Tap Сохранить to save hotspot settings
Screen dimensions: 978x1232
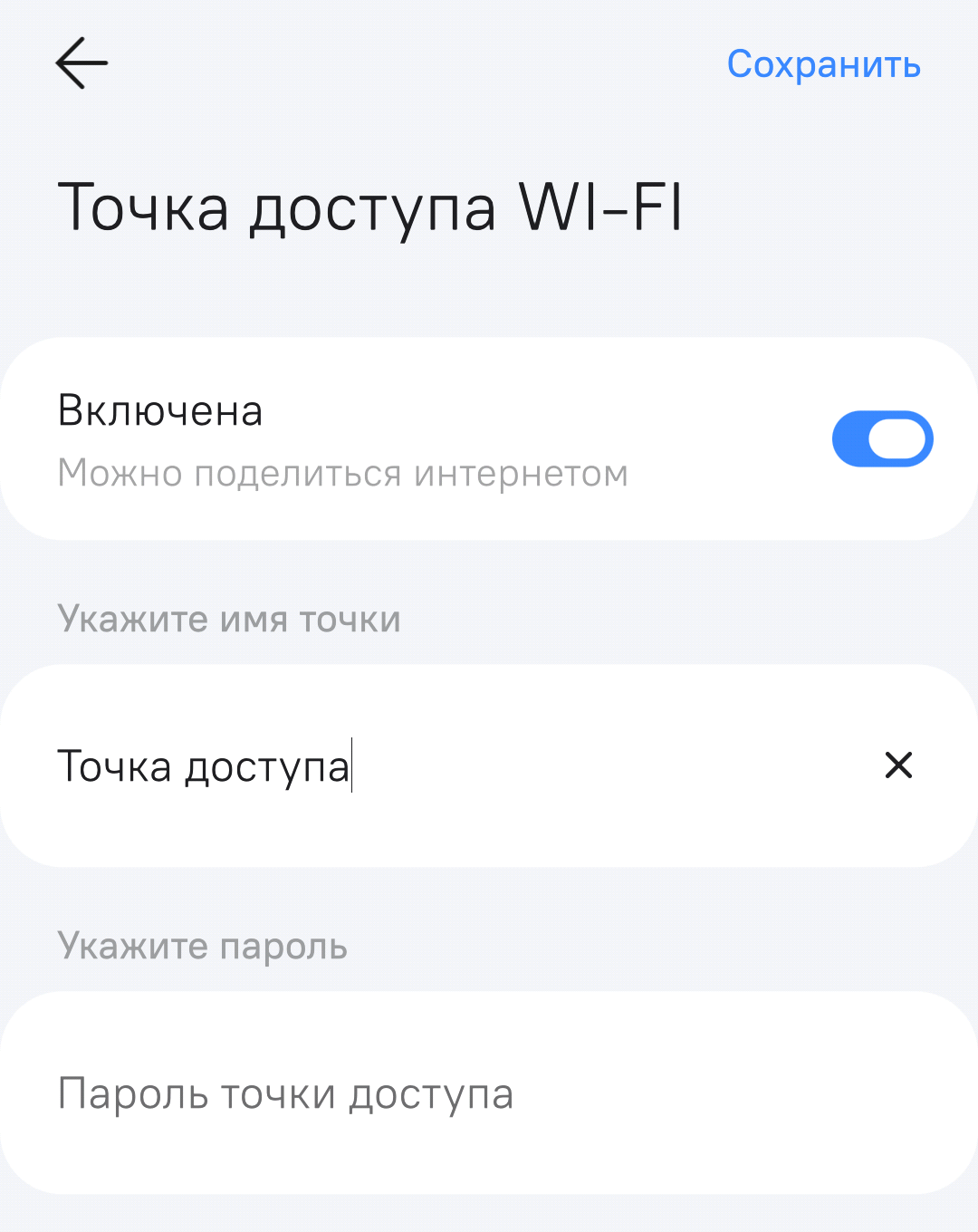pyautogui.click(x=823, y=65)
